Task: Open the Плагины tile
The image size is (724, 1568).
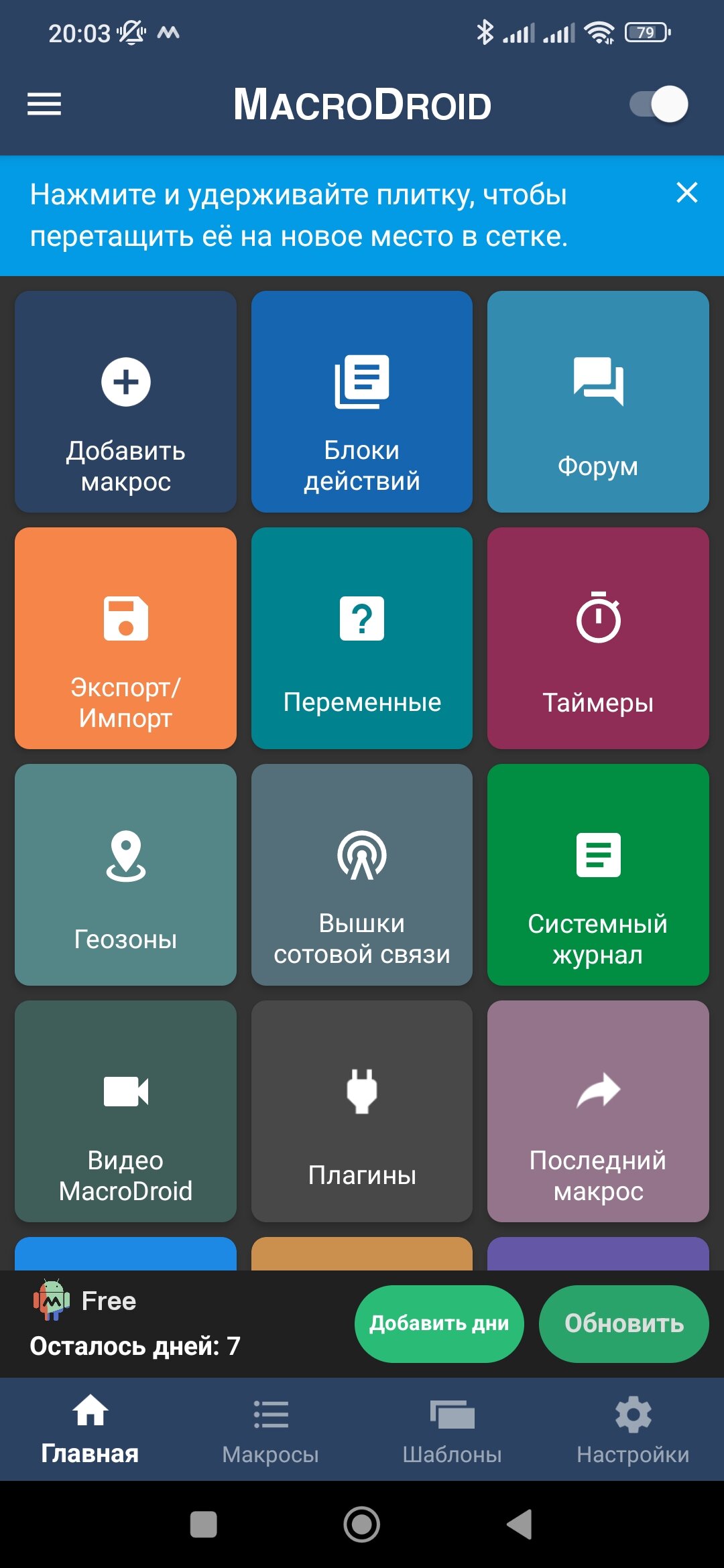Action: point(362,1111)
